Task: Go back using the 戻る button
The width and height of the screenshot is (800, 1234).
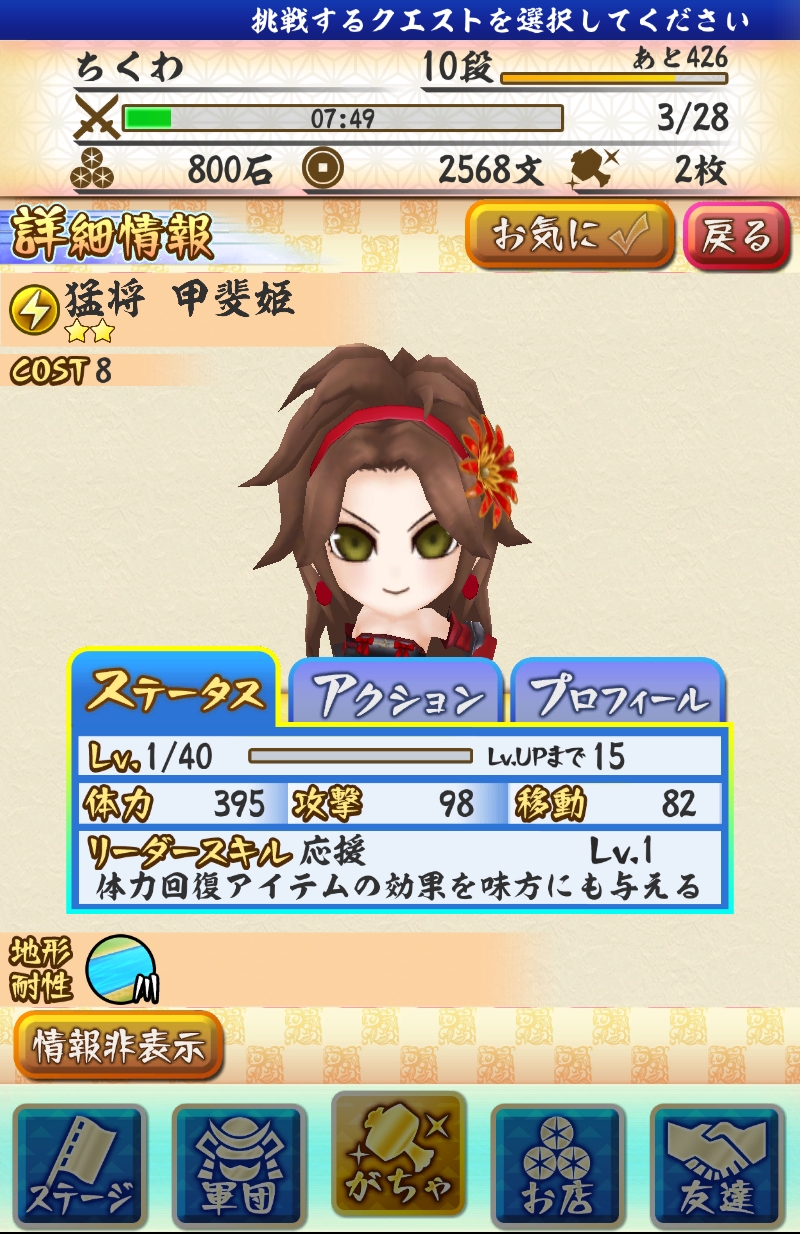Action: click(x=735, y=236)
